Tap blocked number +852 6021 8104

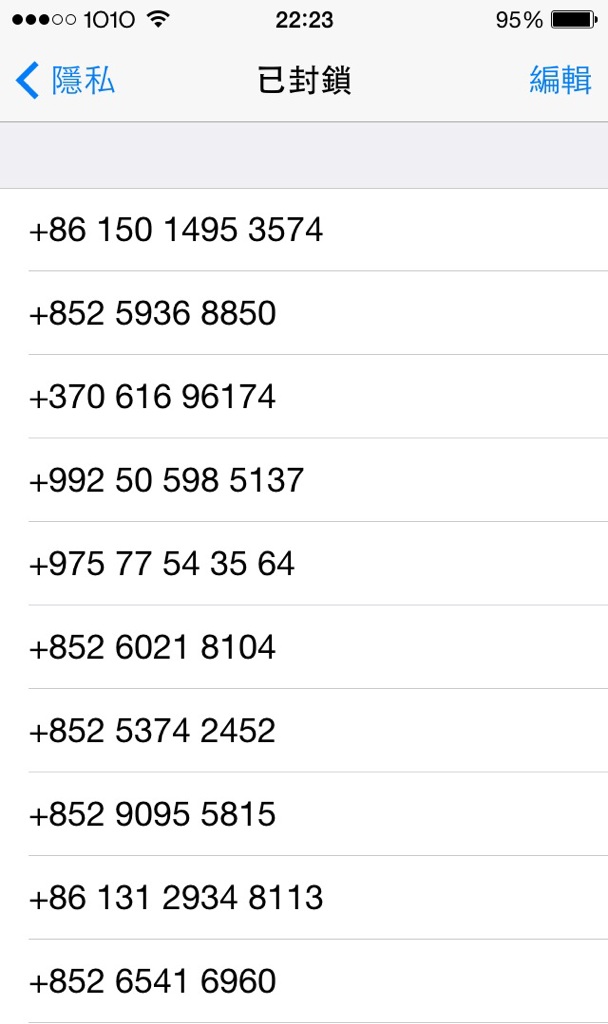click(304, 647)
